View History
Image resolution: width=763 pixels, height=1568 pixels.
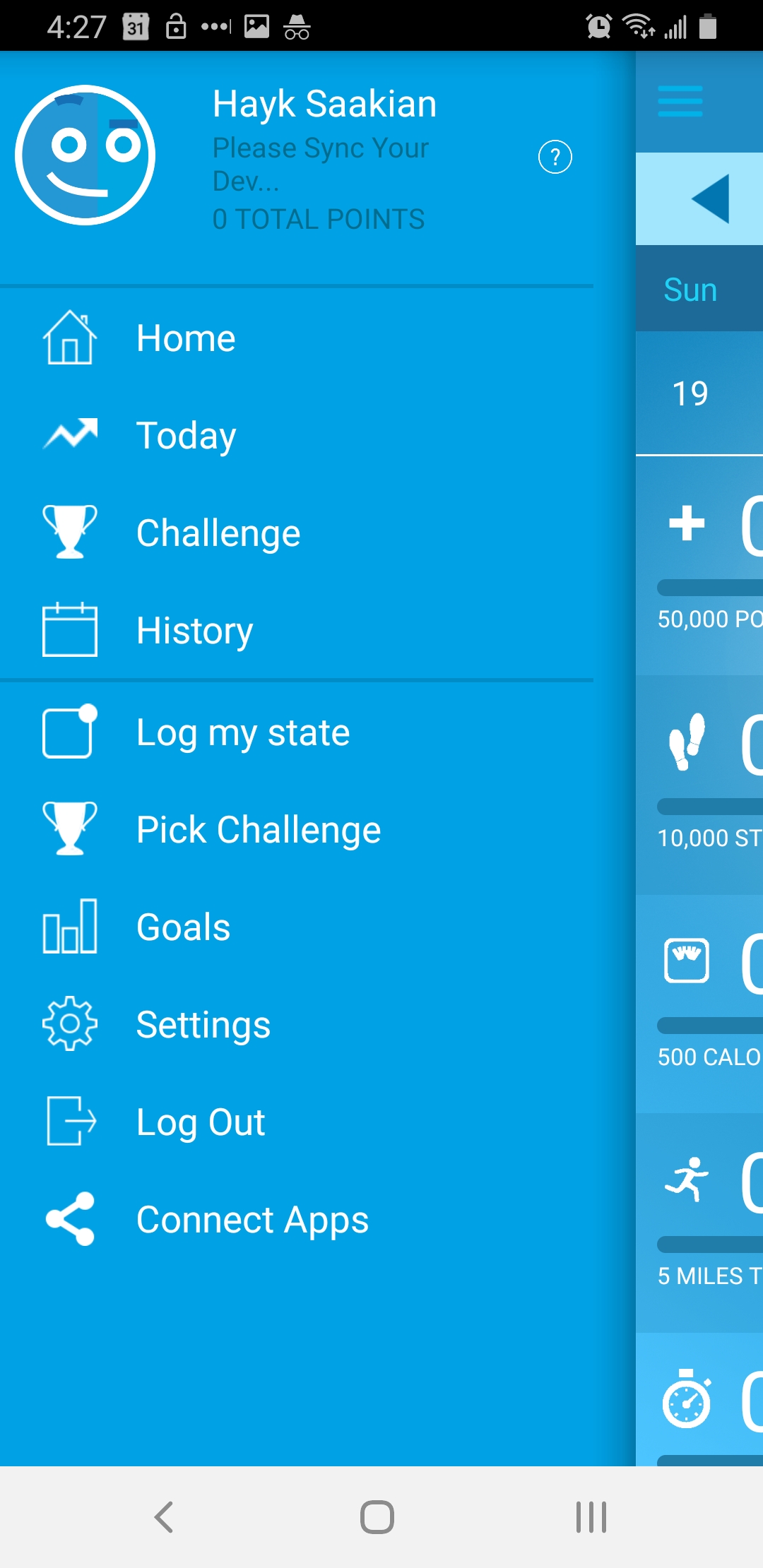pos(297,630)
